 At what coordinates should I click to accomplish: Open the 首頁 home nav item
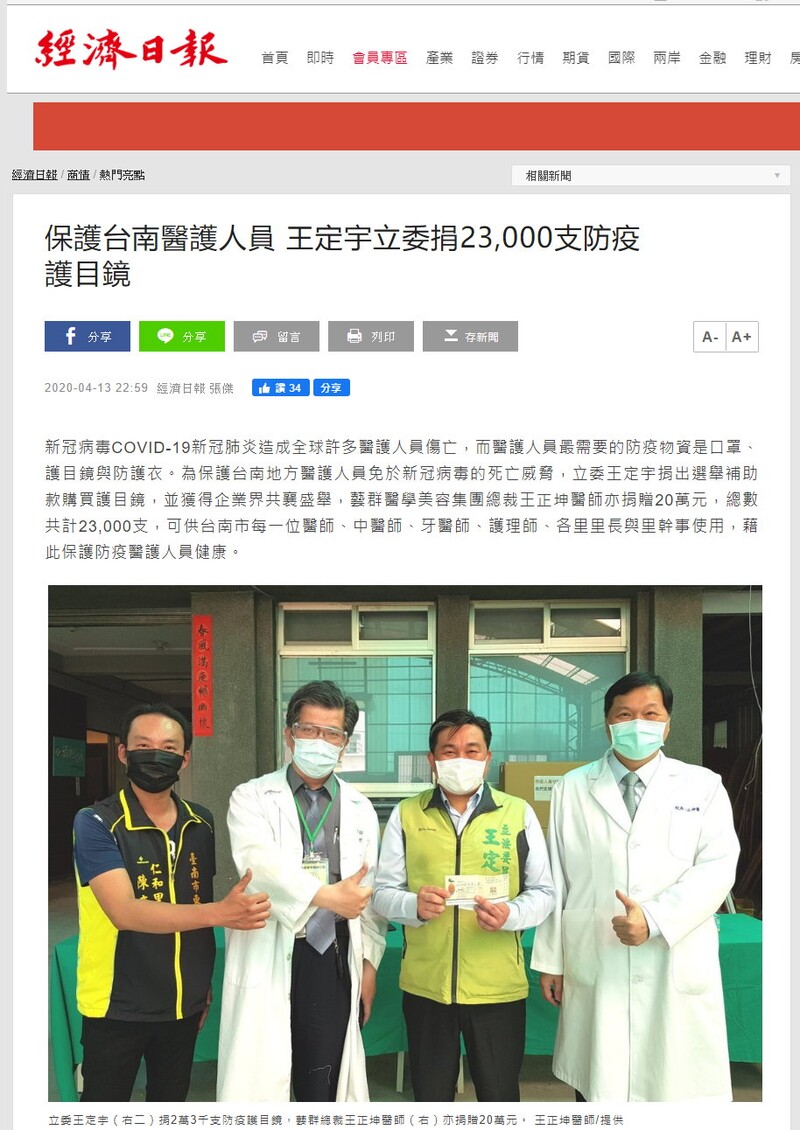pos(274,58)
